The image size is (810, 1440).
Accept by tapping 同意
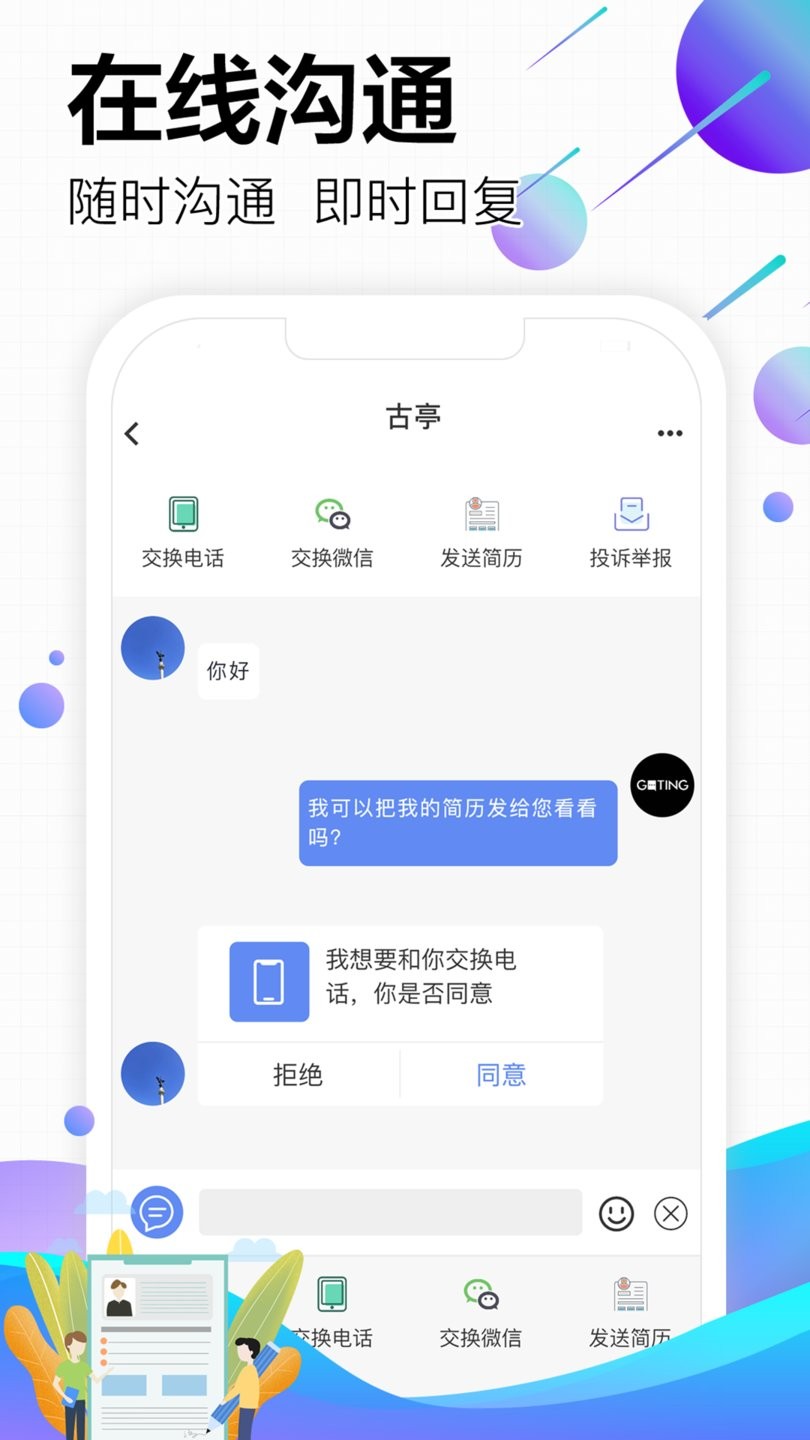pyautogui.click(x=502, y=1073)
